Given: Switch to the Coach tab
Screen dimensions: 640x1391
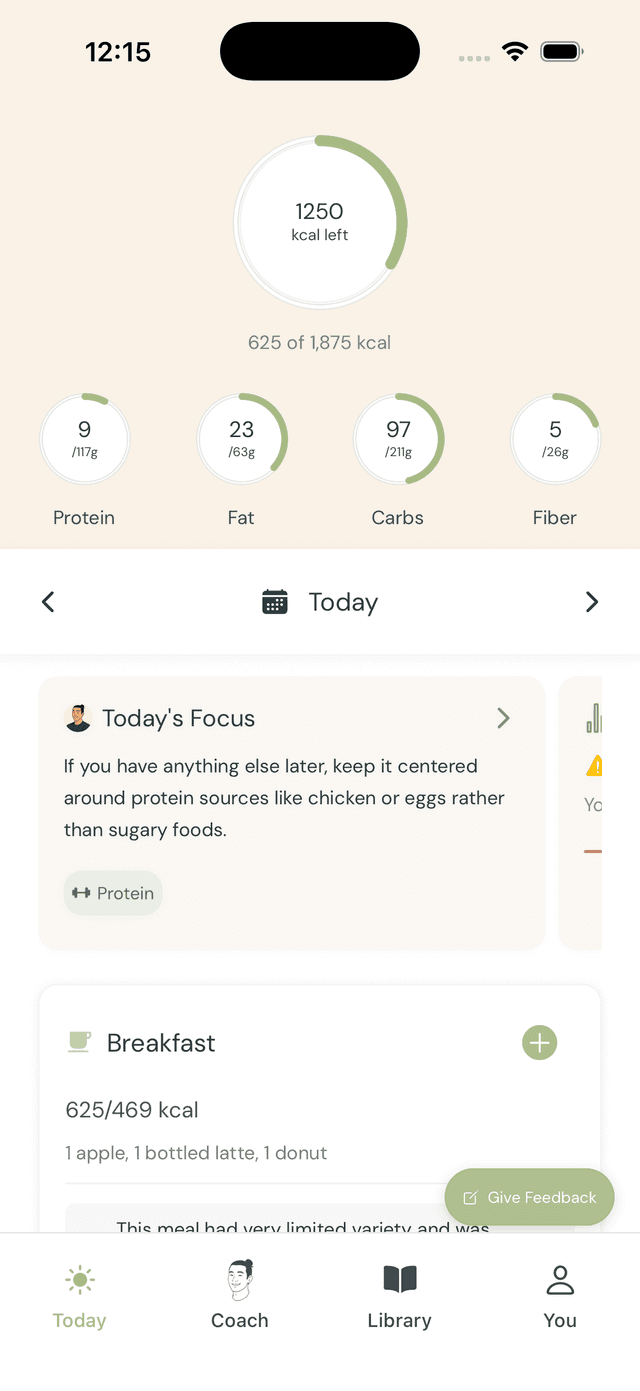Looking at the screenshot, I should (239, 1294).
